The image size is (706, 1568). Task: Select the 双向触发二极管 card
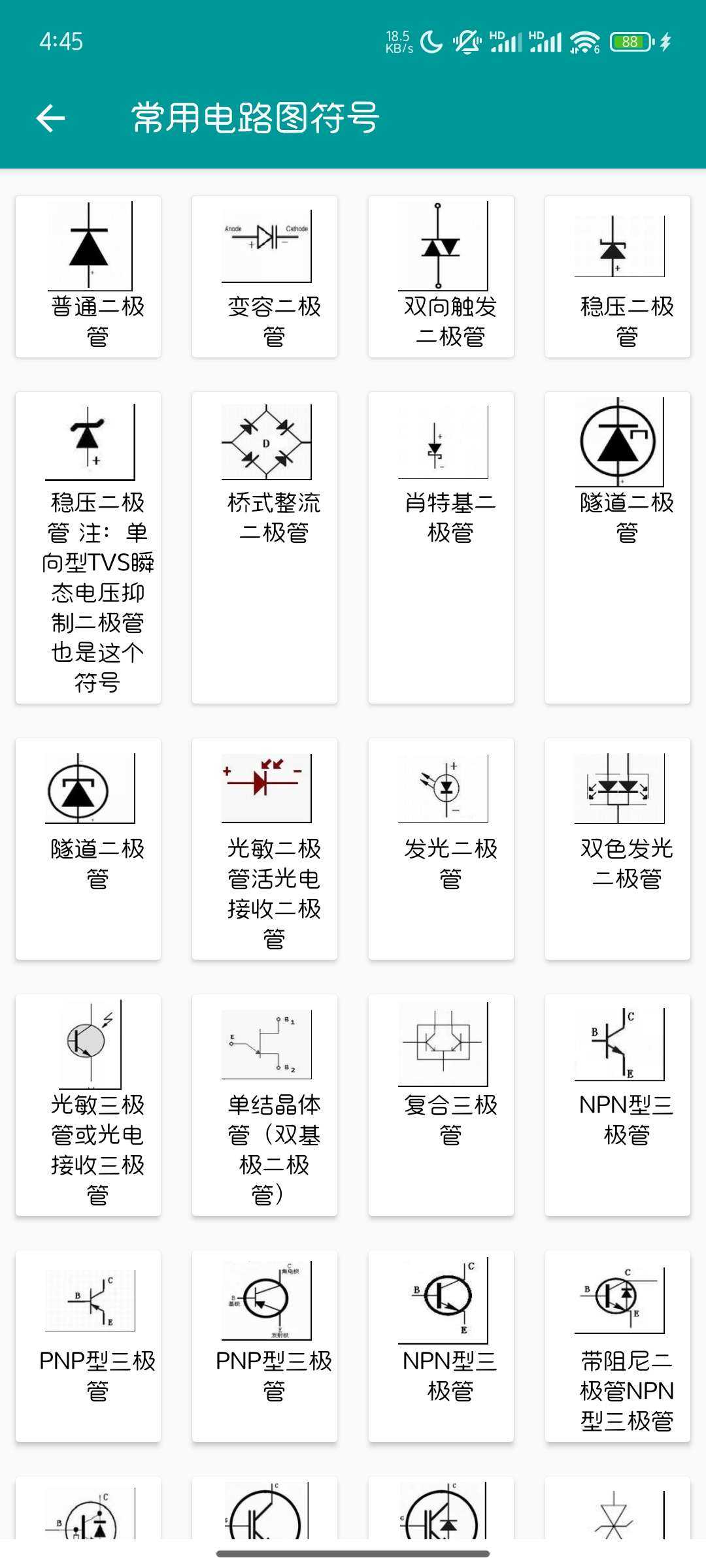(x=441, y=276)
